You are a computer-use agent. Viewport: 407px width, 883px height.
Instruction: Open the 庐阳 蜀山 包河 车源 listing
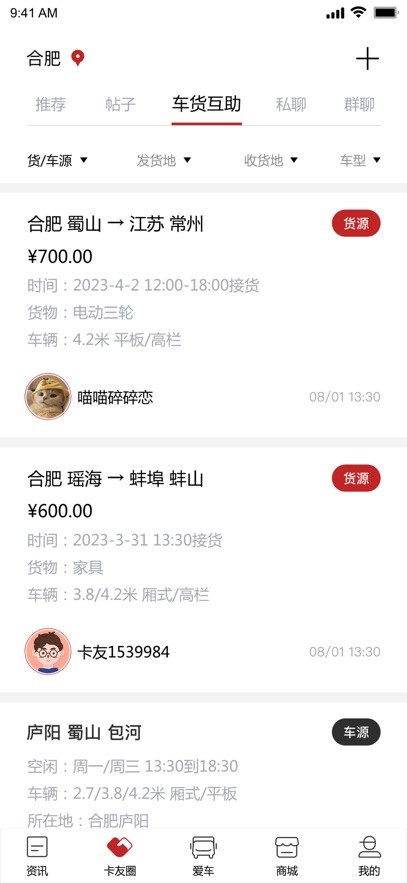coord(203,766)
